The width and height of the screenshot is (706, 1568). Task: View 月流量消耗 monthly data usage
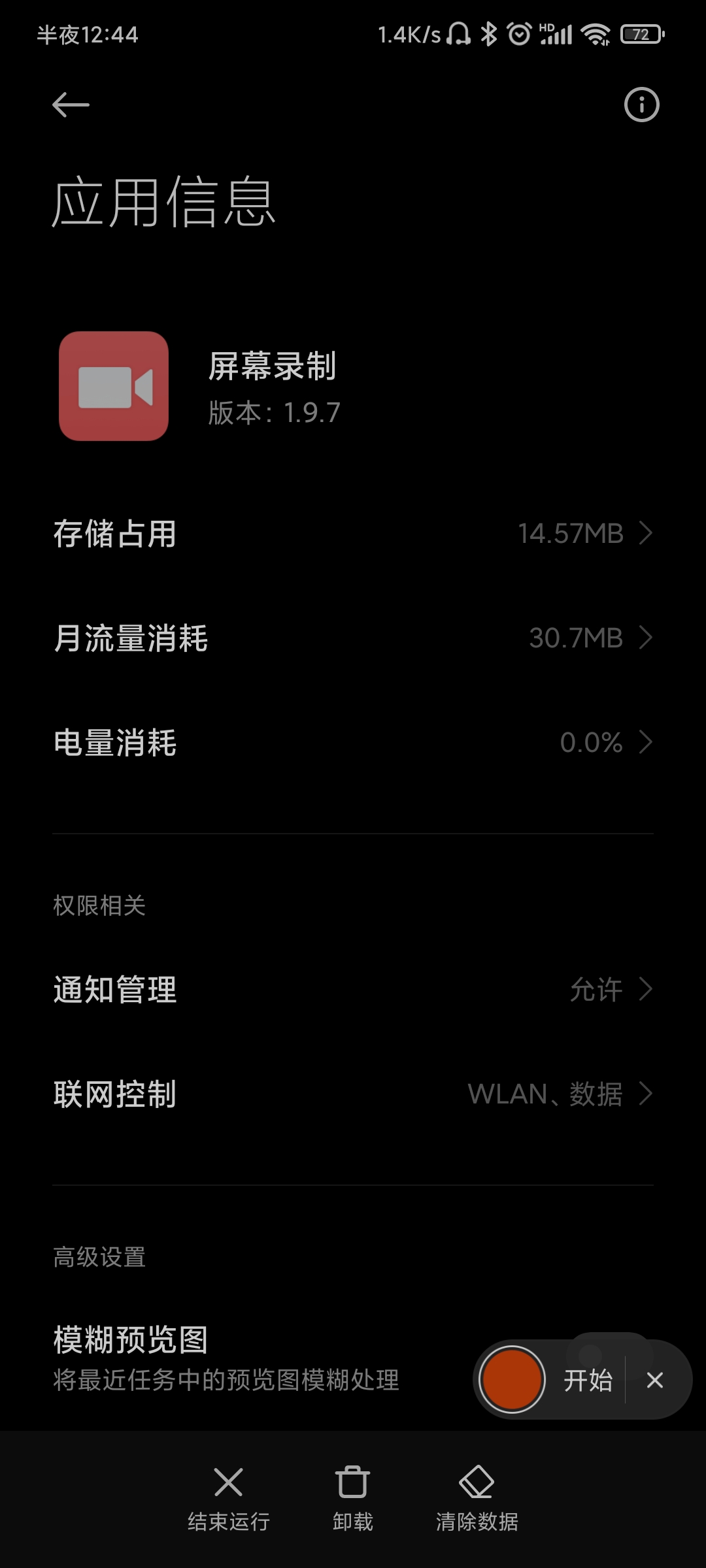(353, 638)
